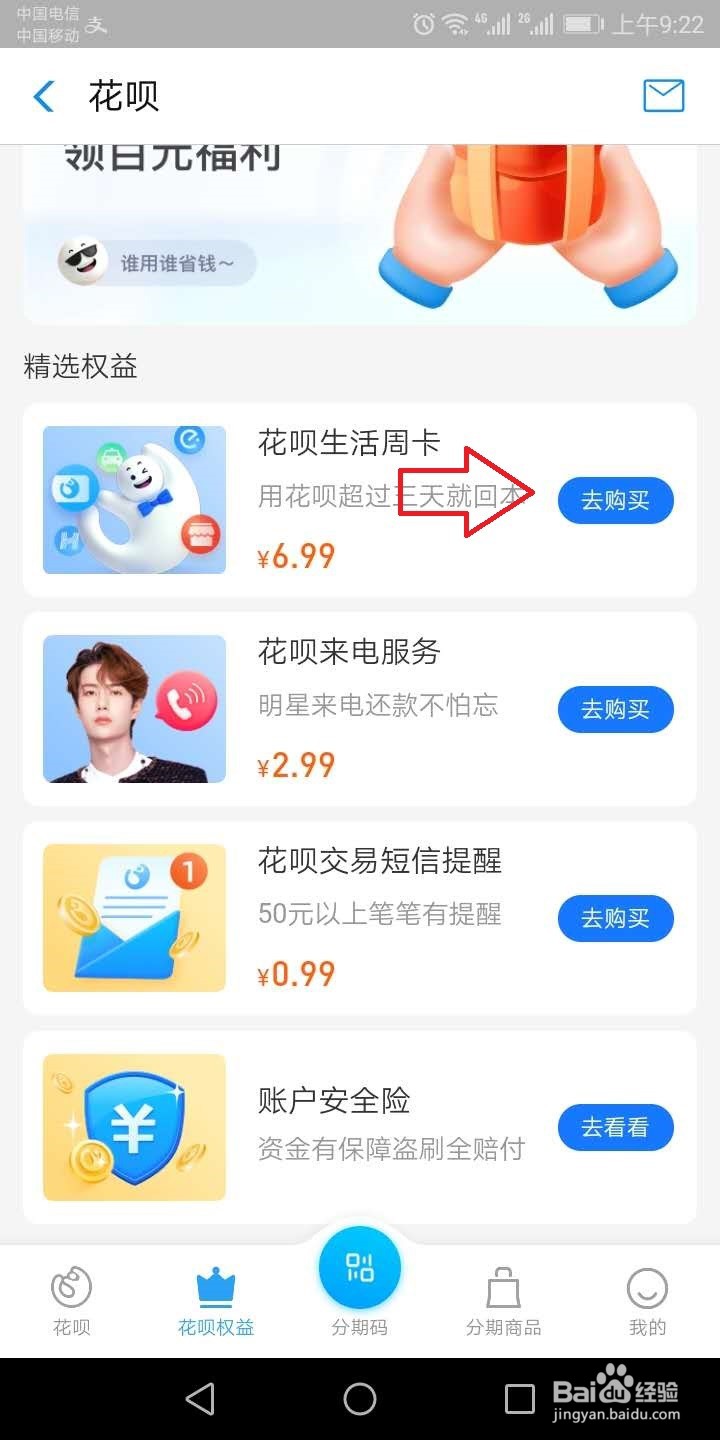
Task: Tap 去购买 for 花呗生活周卡
Action: [x=615, y=500]
